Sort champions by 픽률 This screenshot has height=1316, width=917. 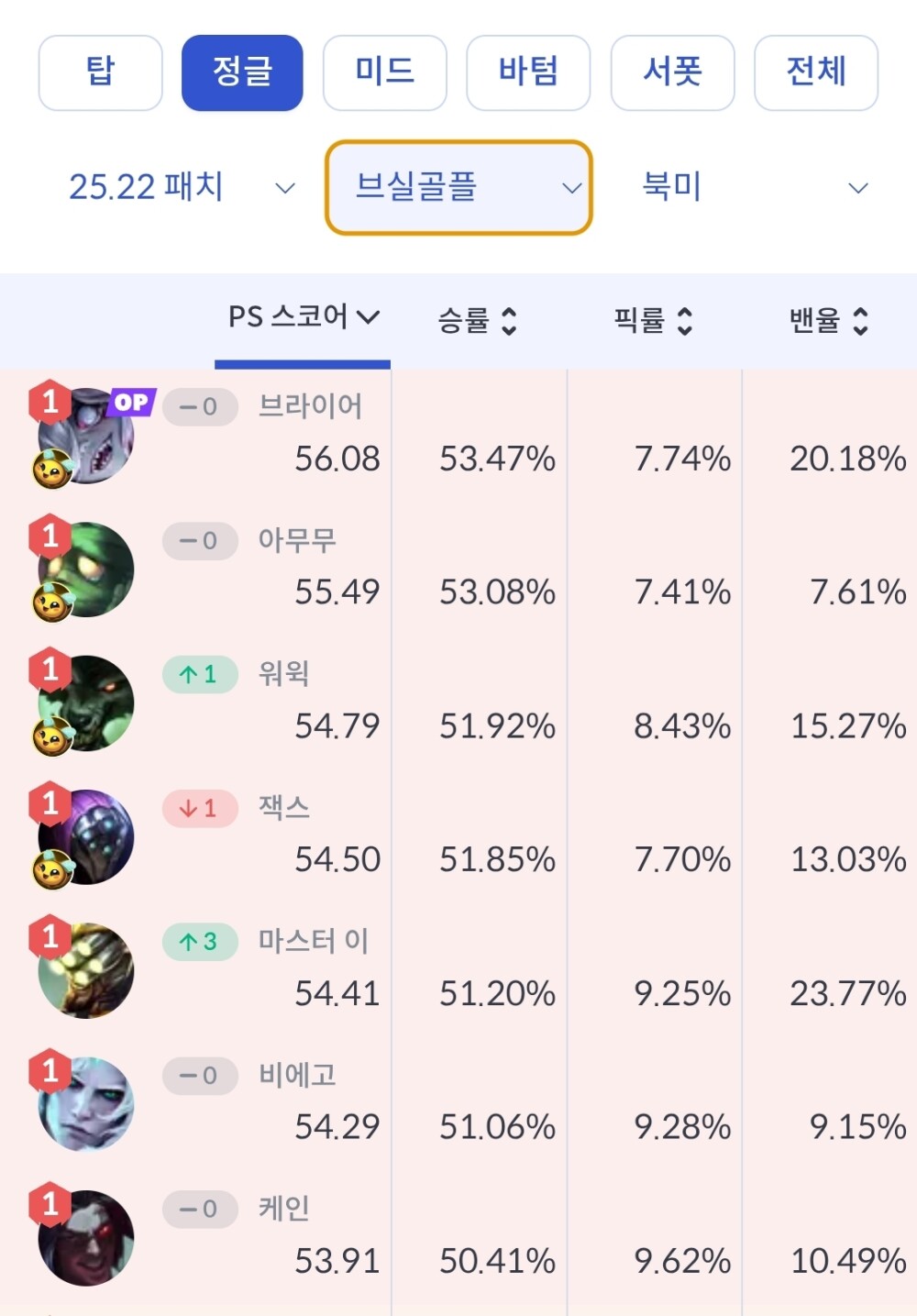pyautogui.click(x=653, y=320)
